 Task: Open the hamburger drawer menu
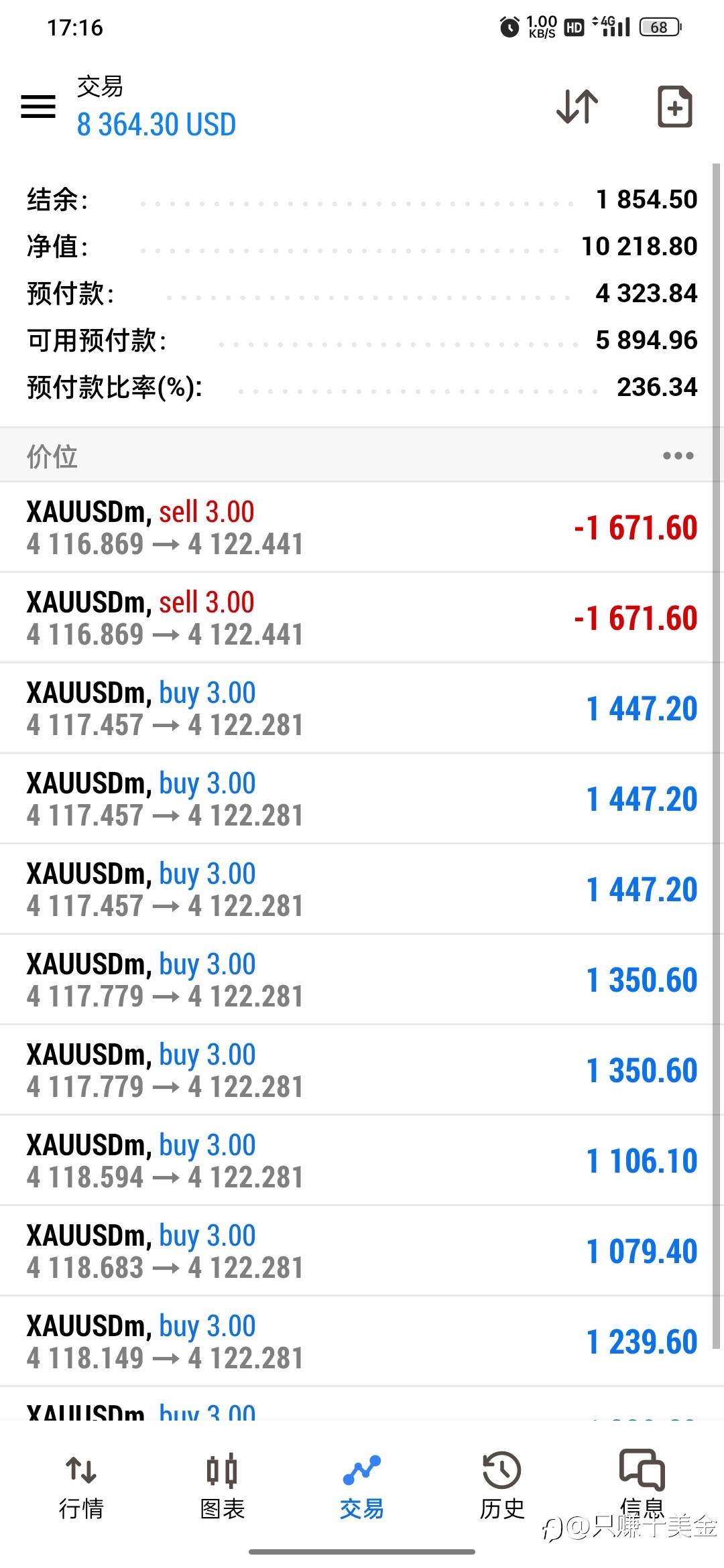tap(38, 107)
